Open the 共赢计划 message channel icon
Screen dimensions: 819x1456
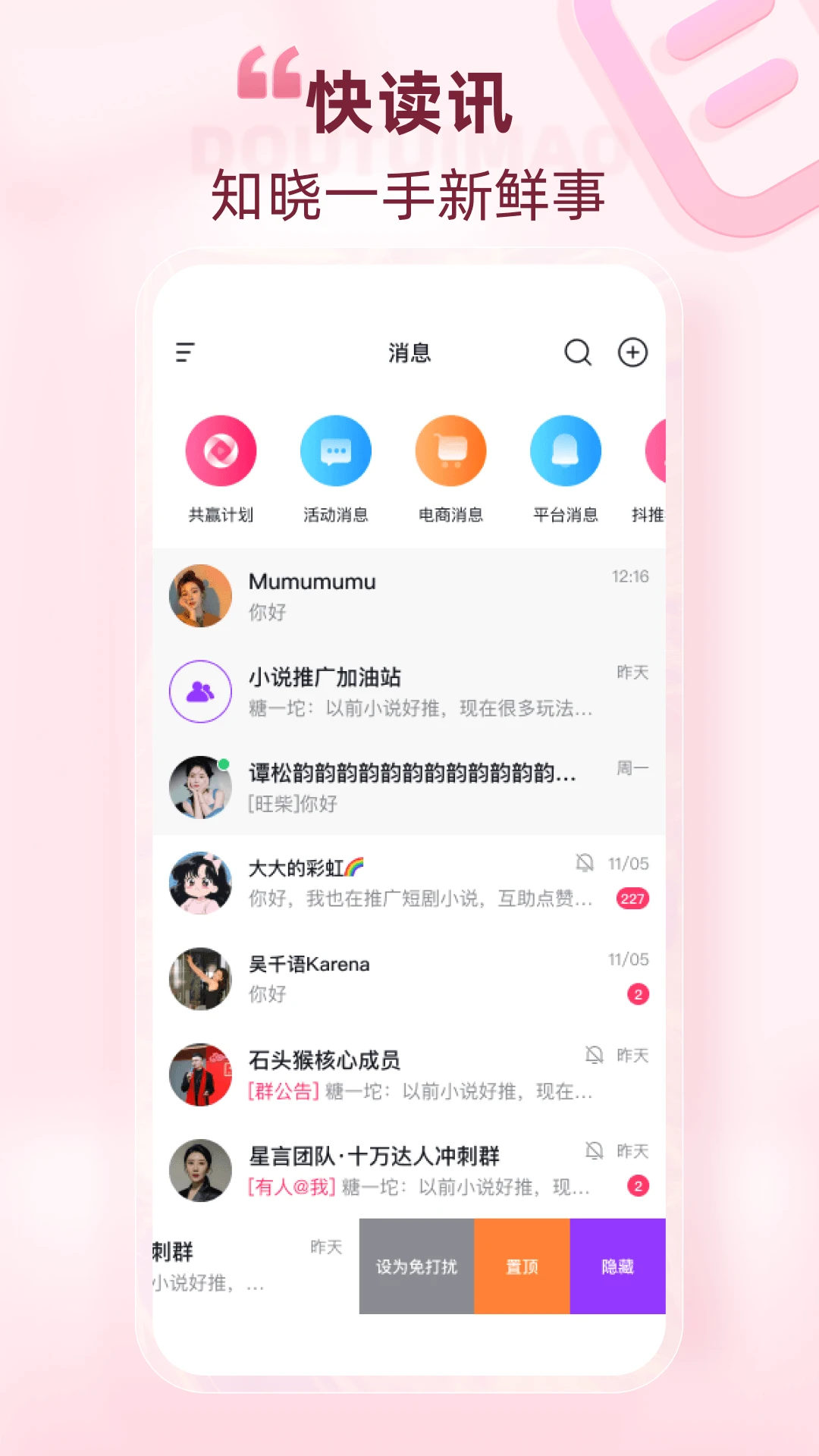tap(221, 450)
